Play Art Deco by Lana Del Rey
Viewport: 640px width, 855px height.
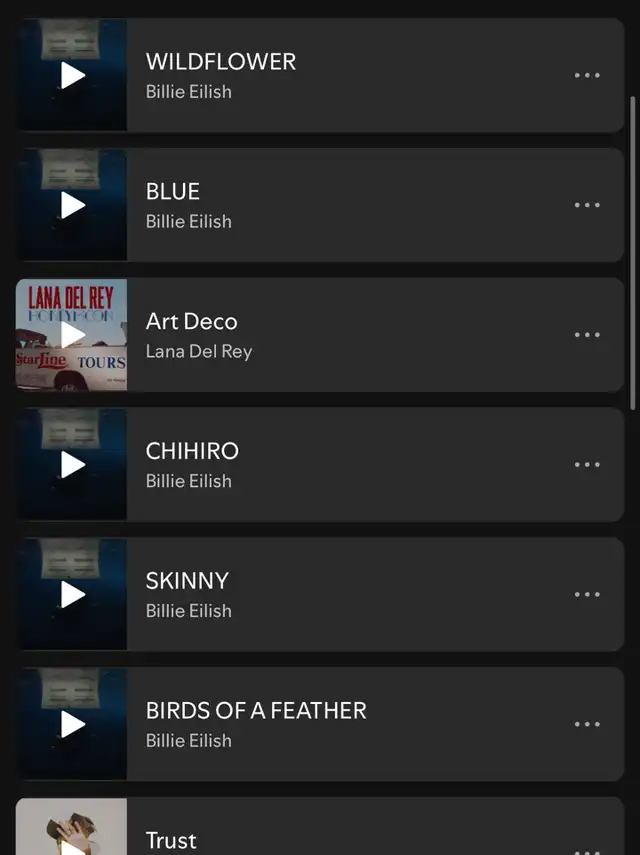click(x=72, y=335)
